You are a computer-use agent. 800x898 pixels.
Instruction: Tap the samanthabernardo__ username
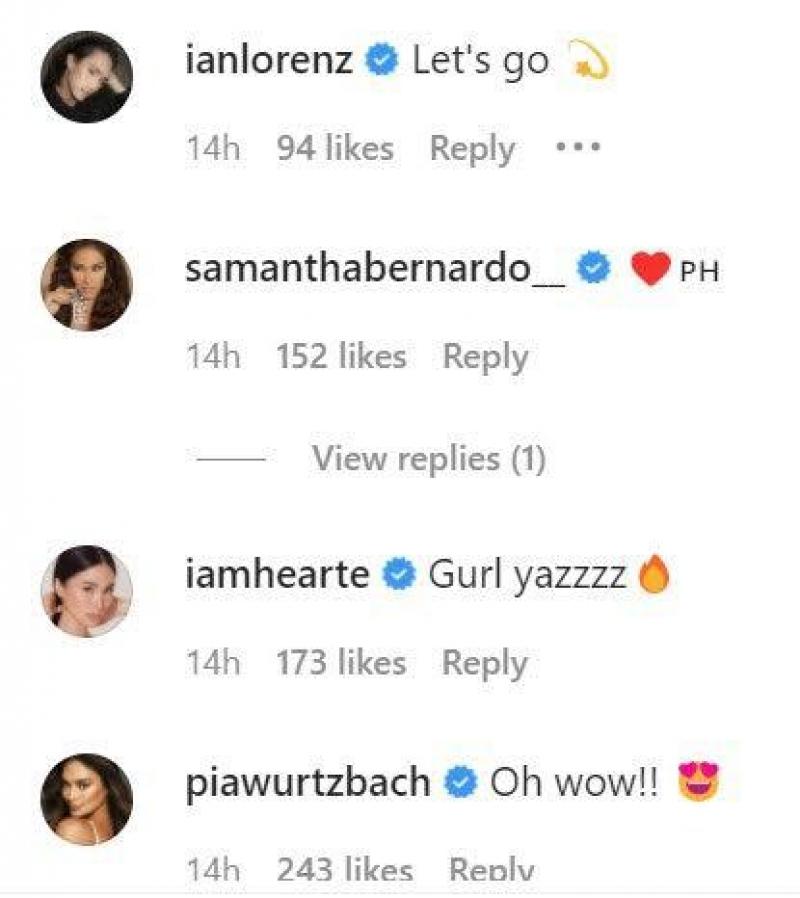pos(374,269)
